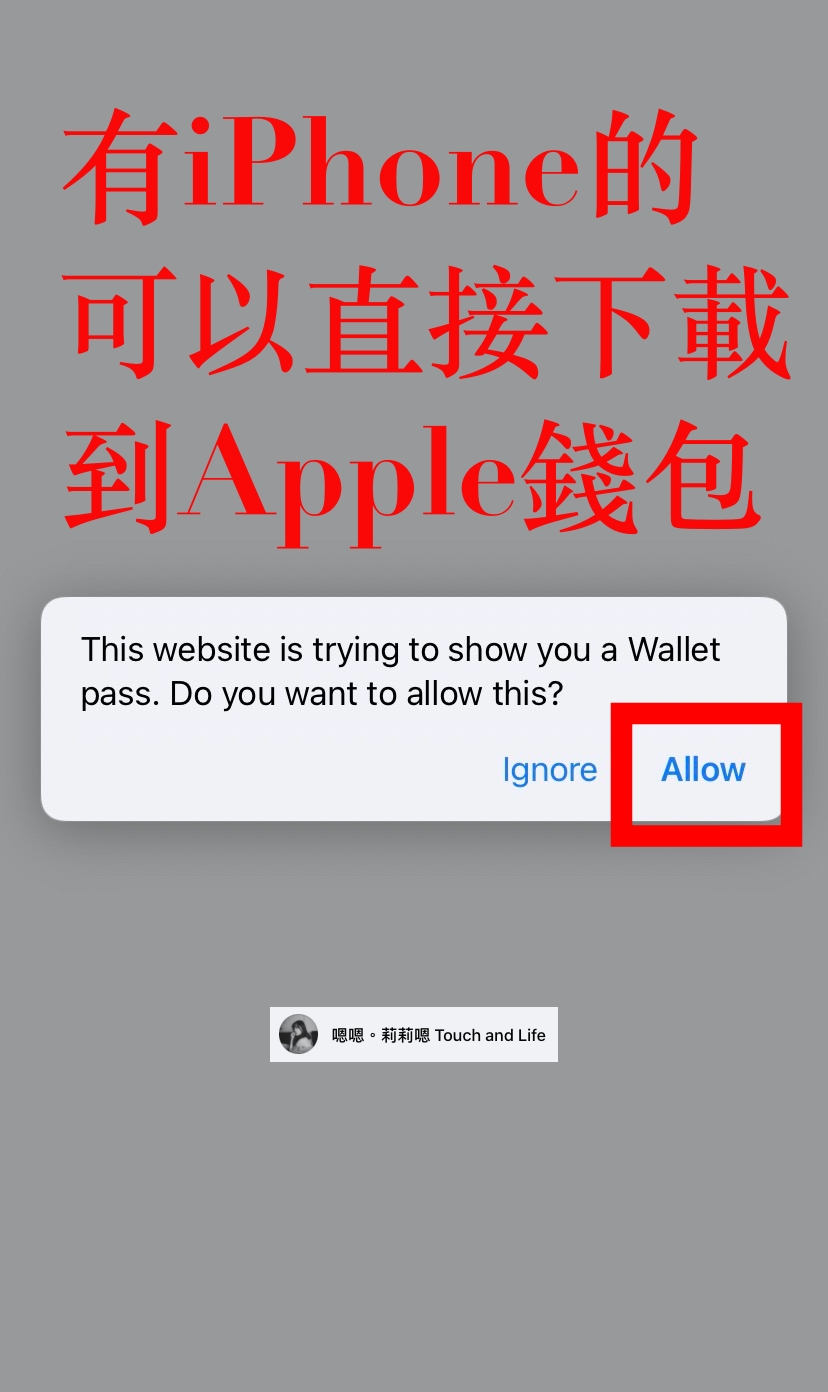Allow the Wallet pass to be shown

(703, 770)
